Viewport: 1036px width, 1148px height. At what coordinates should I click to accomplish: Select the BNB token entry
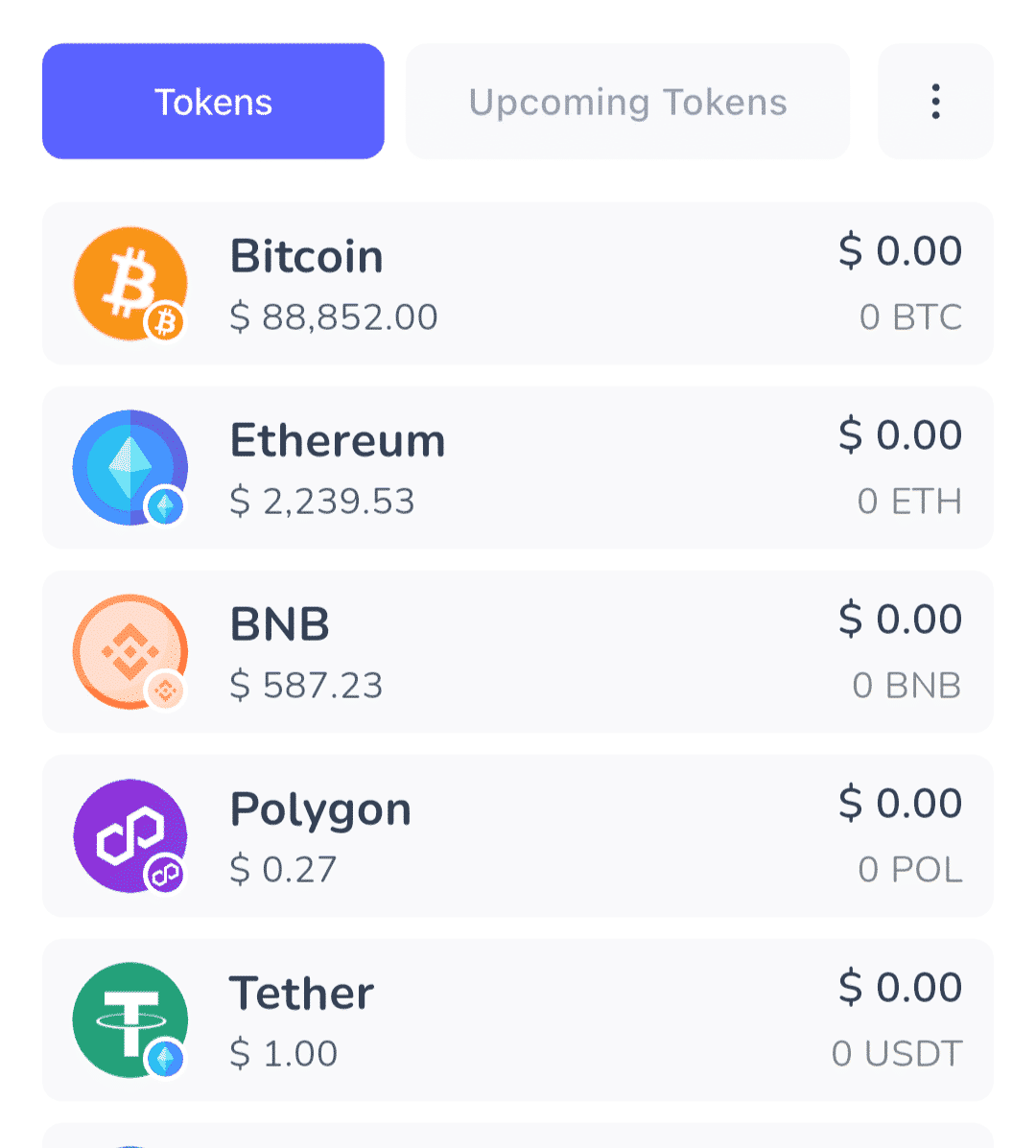coord(518,650)
